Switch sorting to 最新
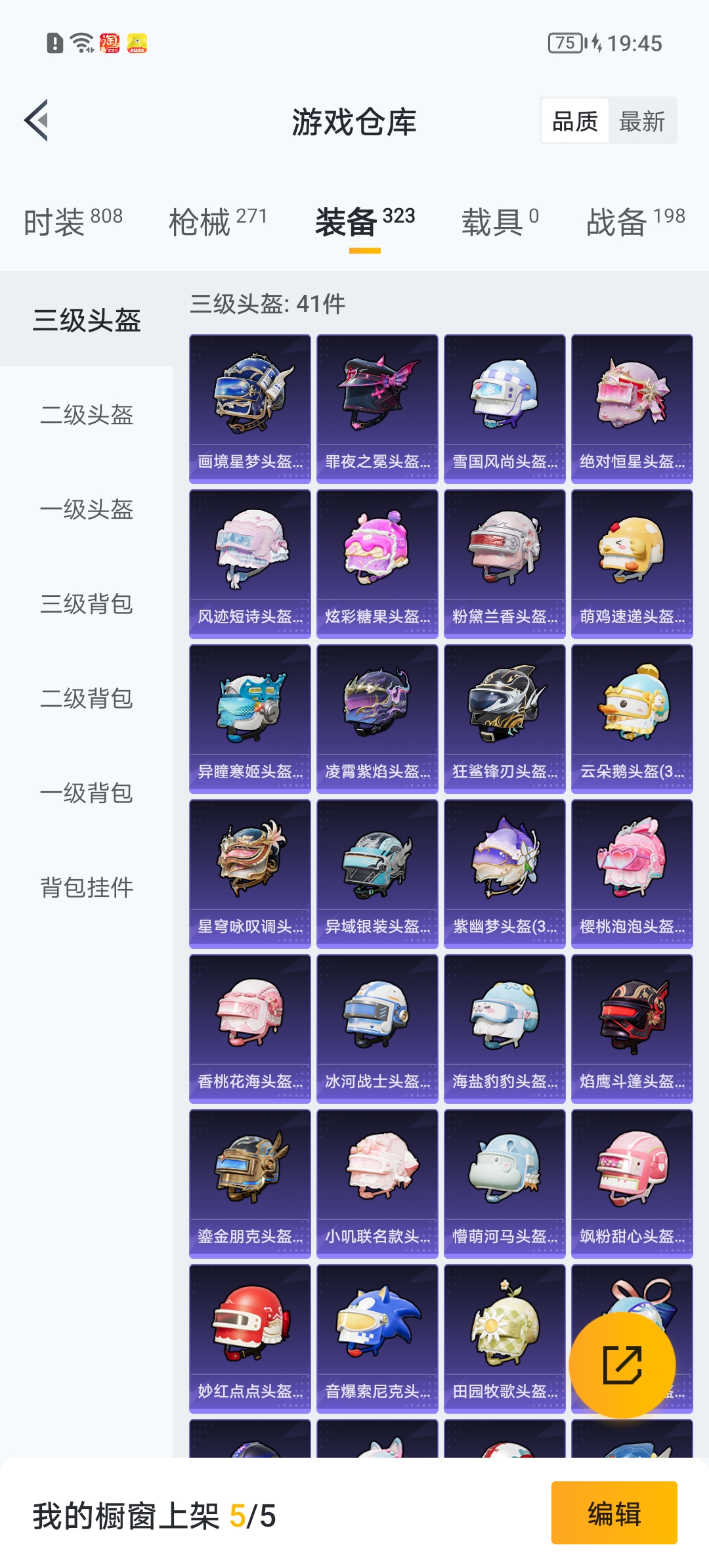This screenshot has width=709, height=1568. tap(643, 121)
